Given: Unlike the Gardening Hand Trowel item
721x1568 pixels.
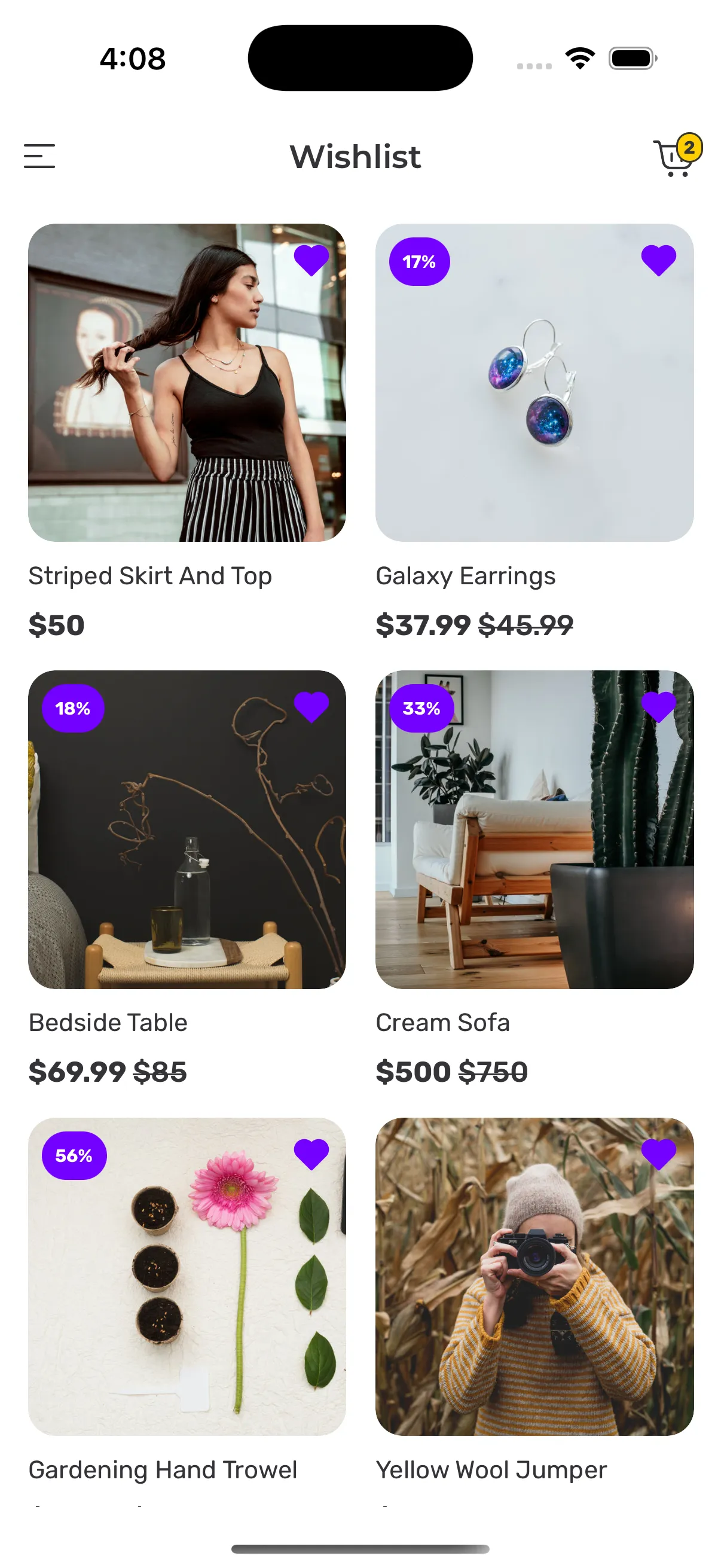Looking at the screenshot, I should (x=311, y=1154).
